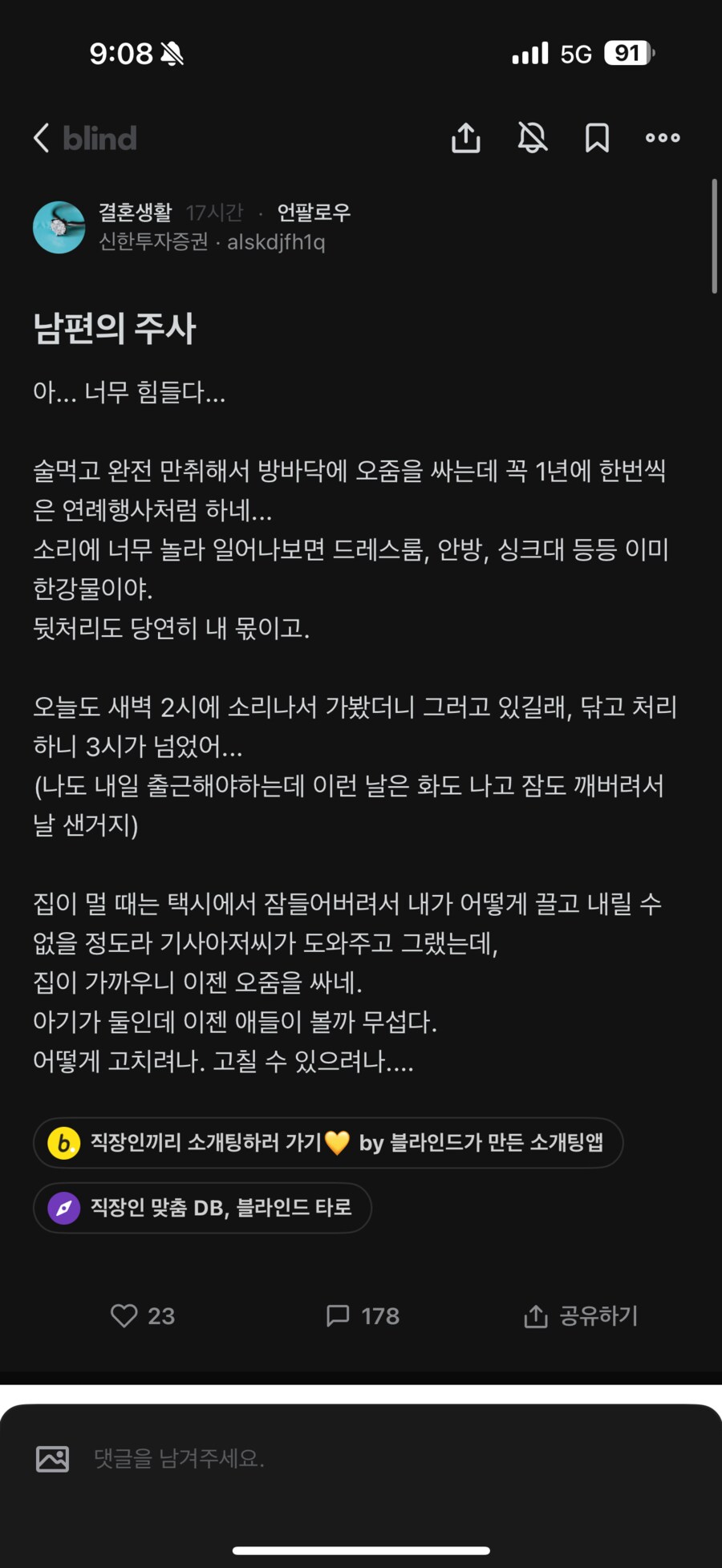The width and height of the screenshot is (722, 1568).
Task: Tap the share icon in the top toolbar
Action: tap(466, 137)
